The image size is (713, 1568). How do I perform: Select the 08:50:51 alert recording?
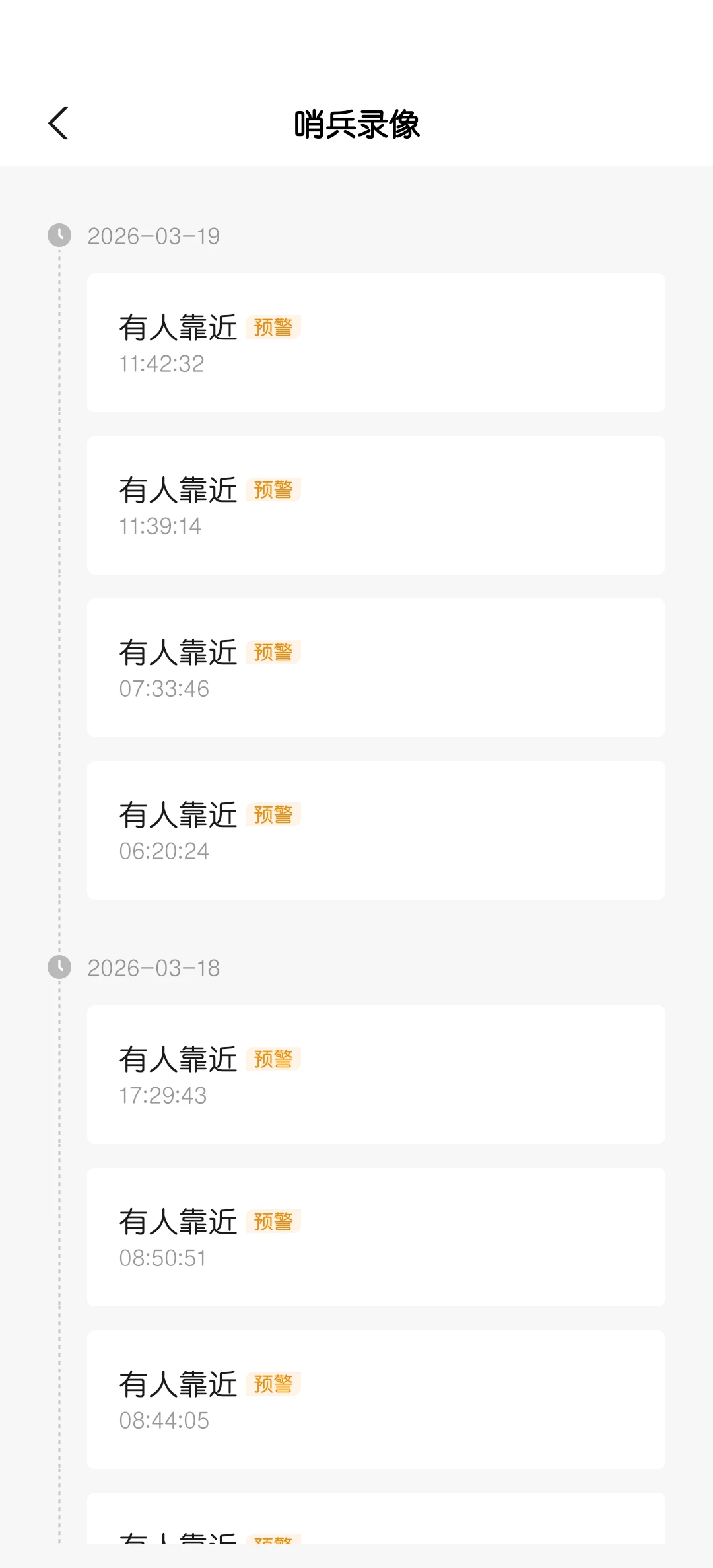coord(376,1237)
